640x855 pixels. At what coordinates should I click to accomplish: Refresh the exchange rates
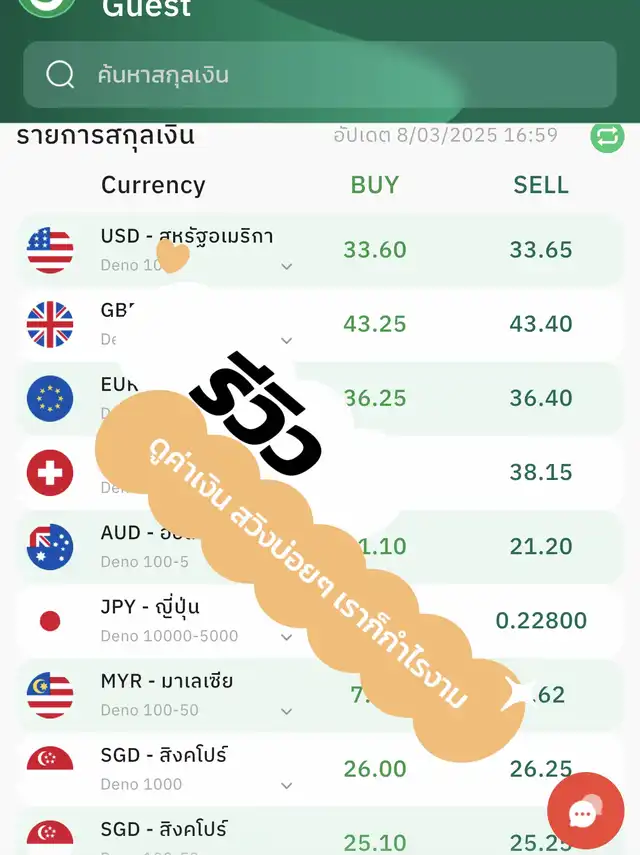coord(607,136)
